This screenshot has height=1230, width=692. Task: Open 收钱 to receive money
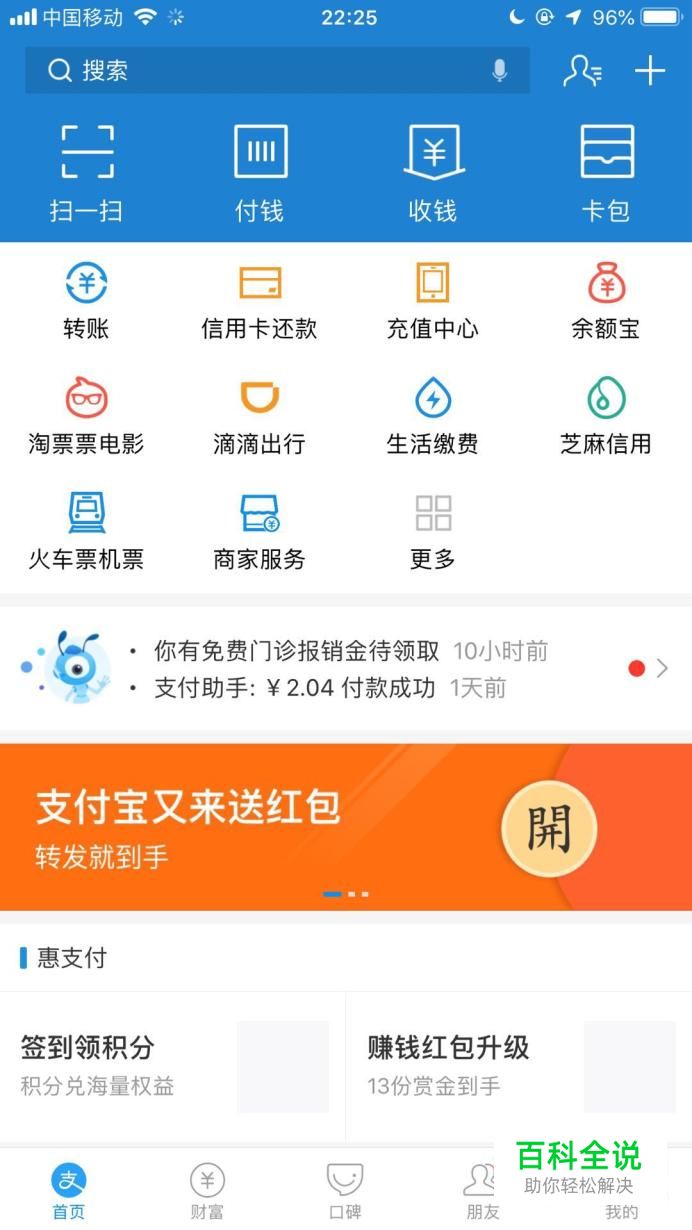tap(433, 172)
